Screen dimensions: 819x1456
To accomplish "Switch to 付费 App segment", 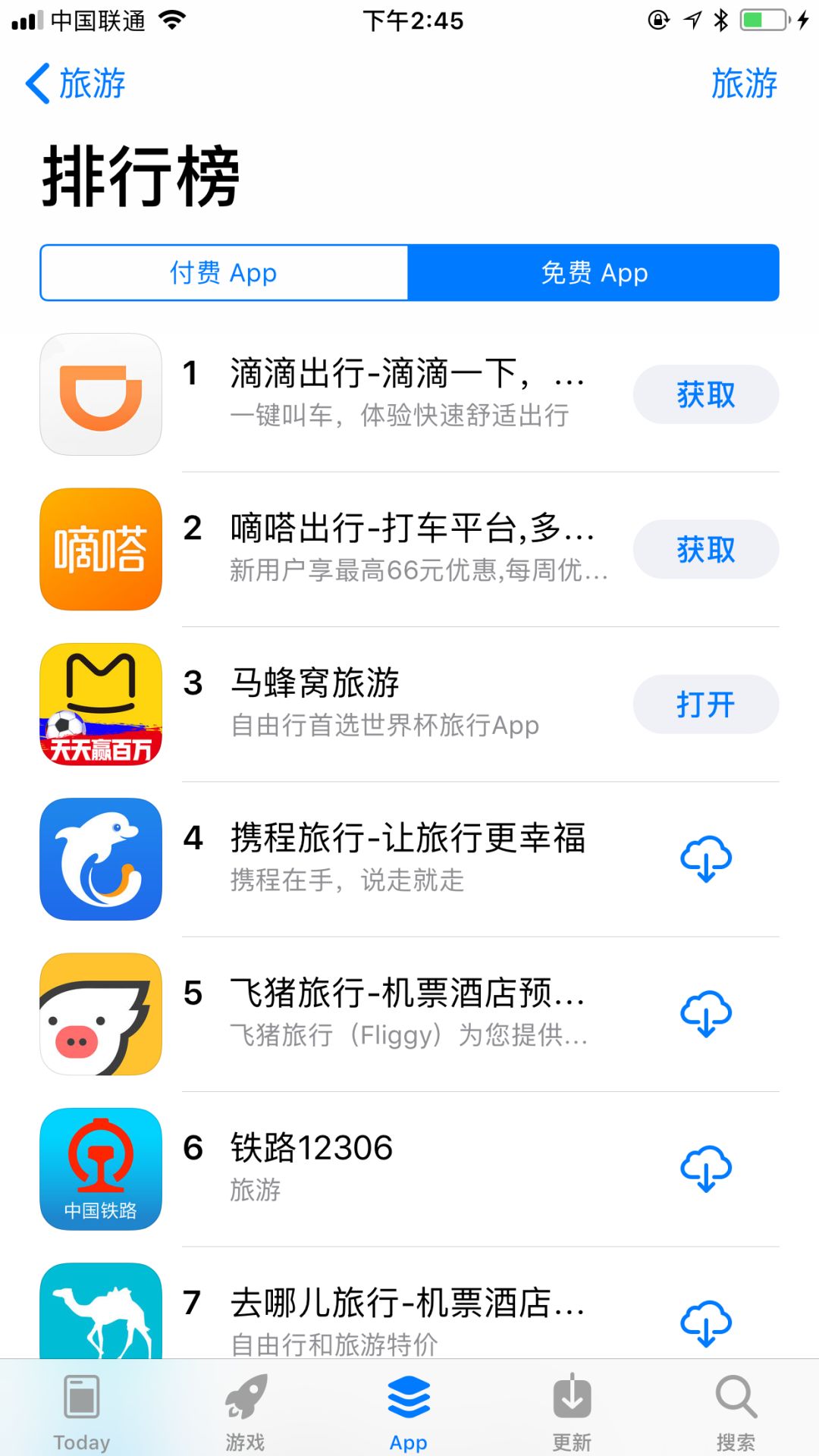I will (x=224, y=273).
